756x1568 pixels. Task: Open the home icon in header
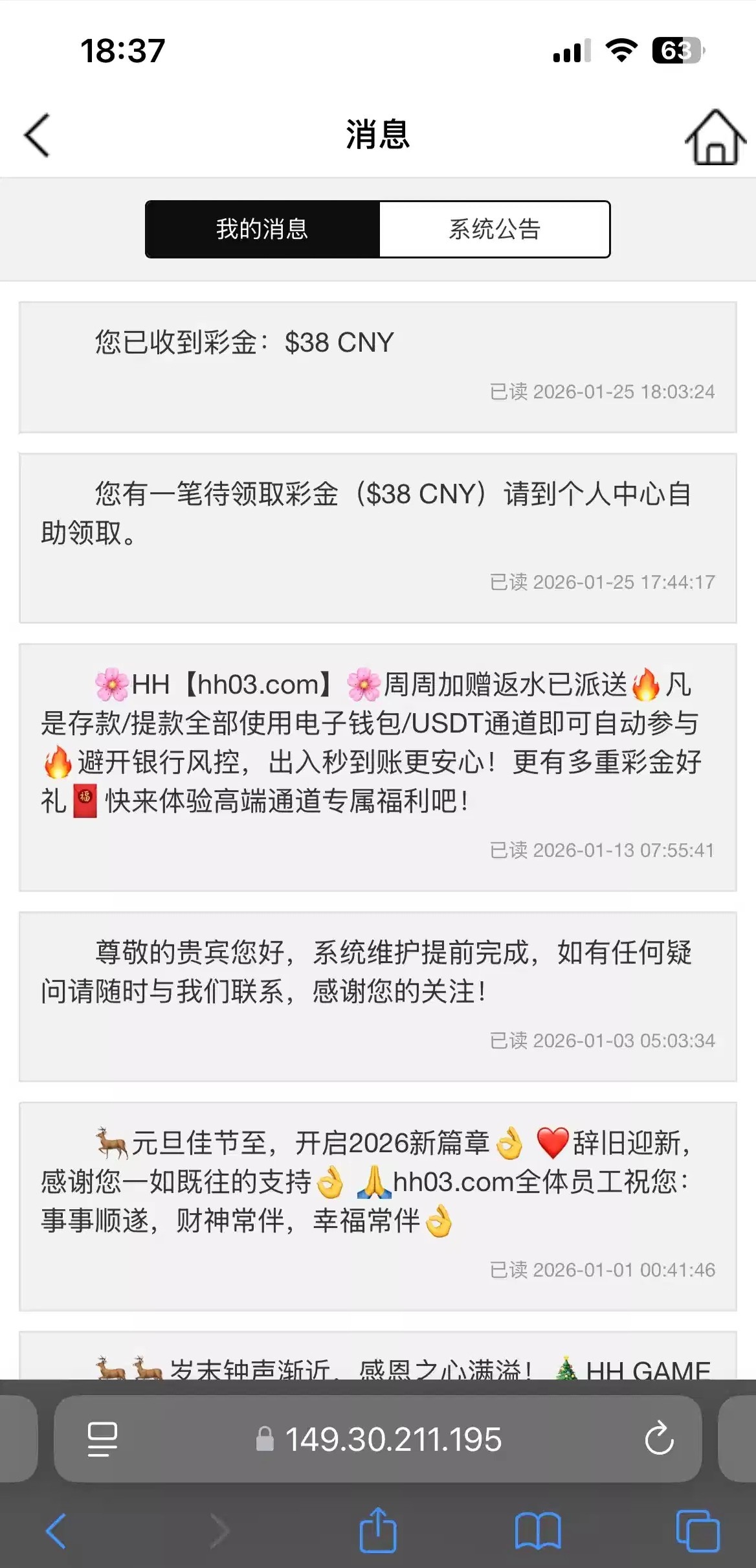pos(715,137)
